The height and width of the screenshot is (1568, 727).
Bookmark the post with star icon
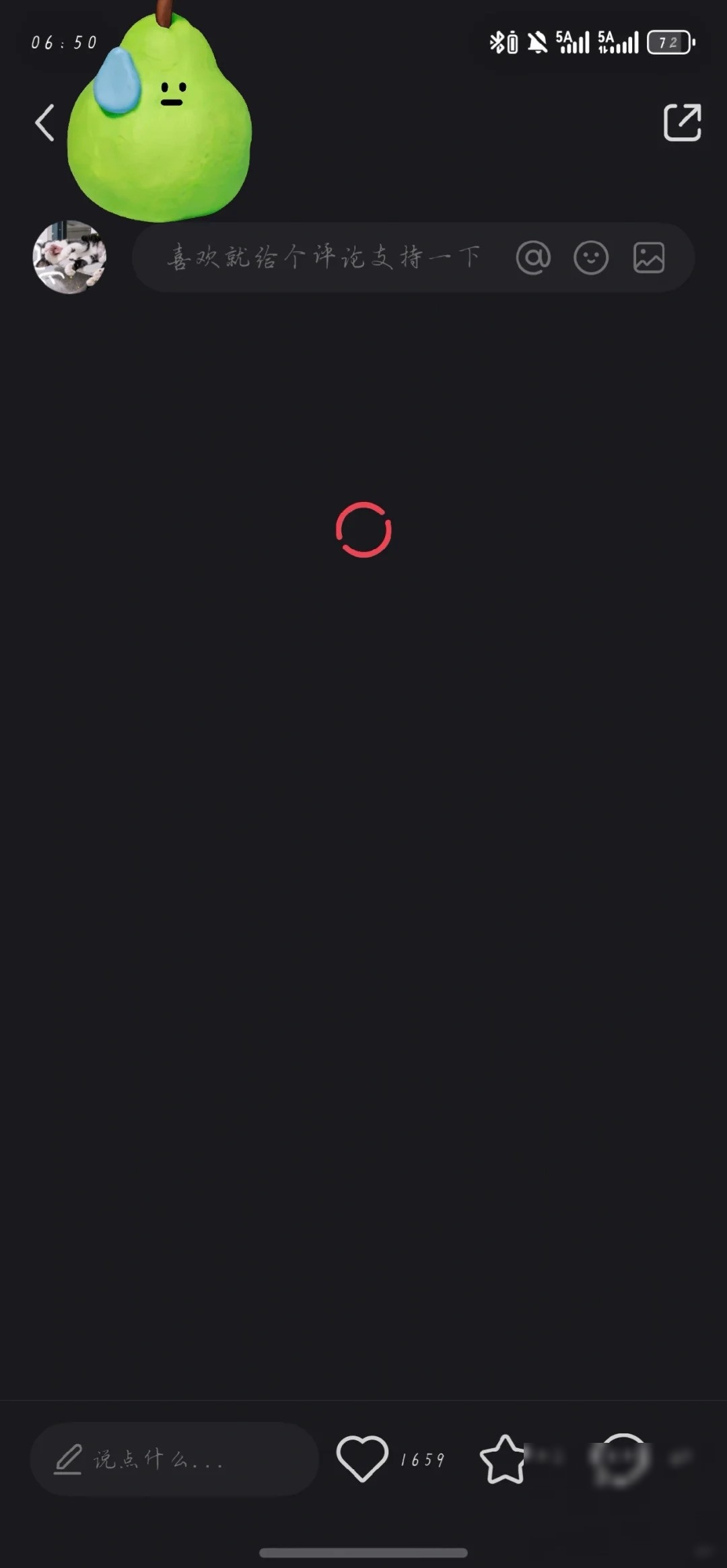[503, 1459]
